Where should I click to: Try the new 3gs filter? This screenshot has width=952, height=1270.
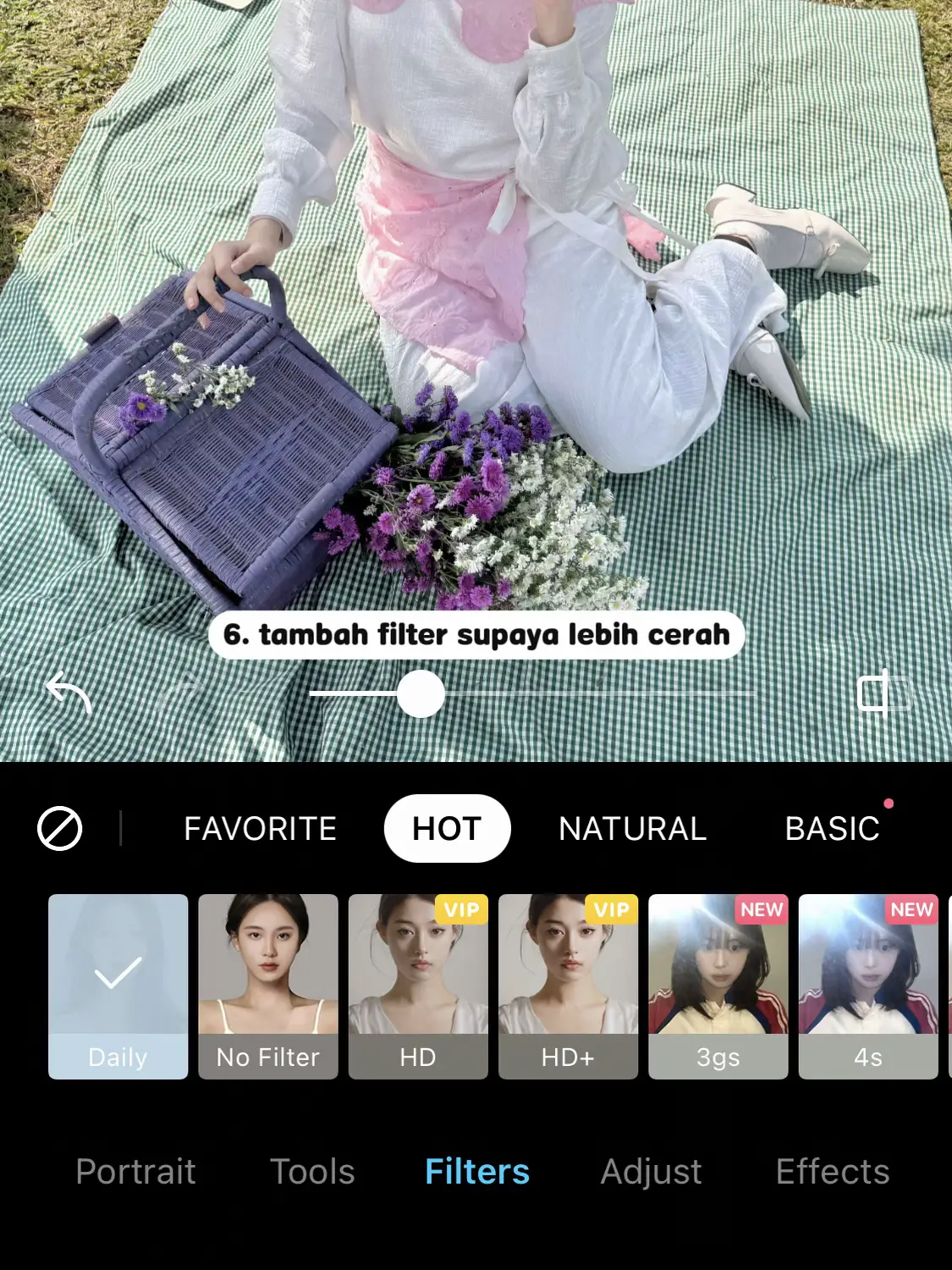(718, 986)
